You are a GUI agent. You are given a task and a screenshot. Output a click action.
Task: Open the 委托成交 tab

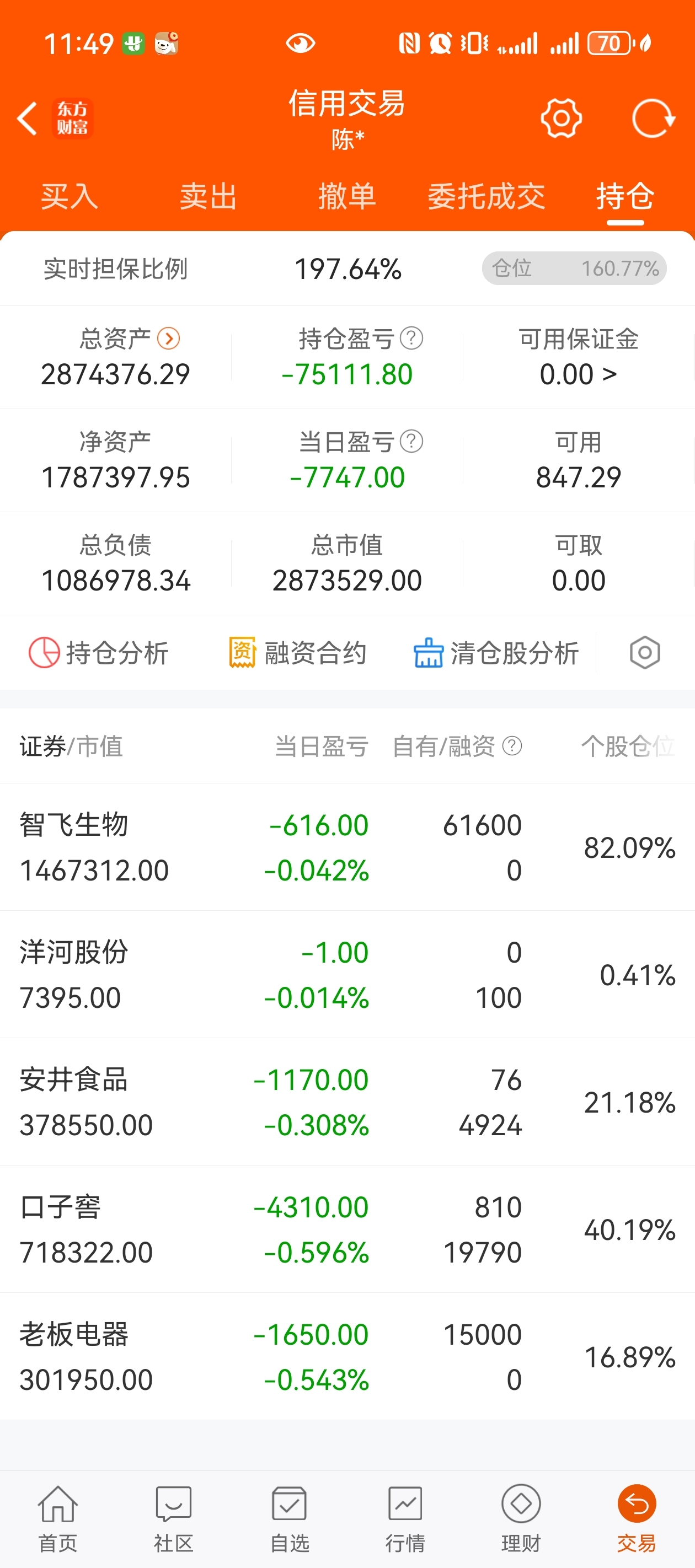[486, 197]
